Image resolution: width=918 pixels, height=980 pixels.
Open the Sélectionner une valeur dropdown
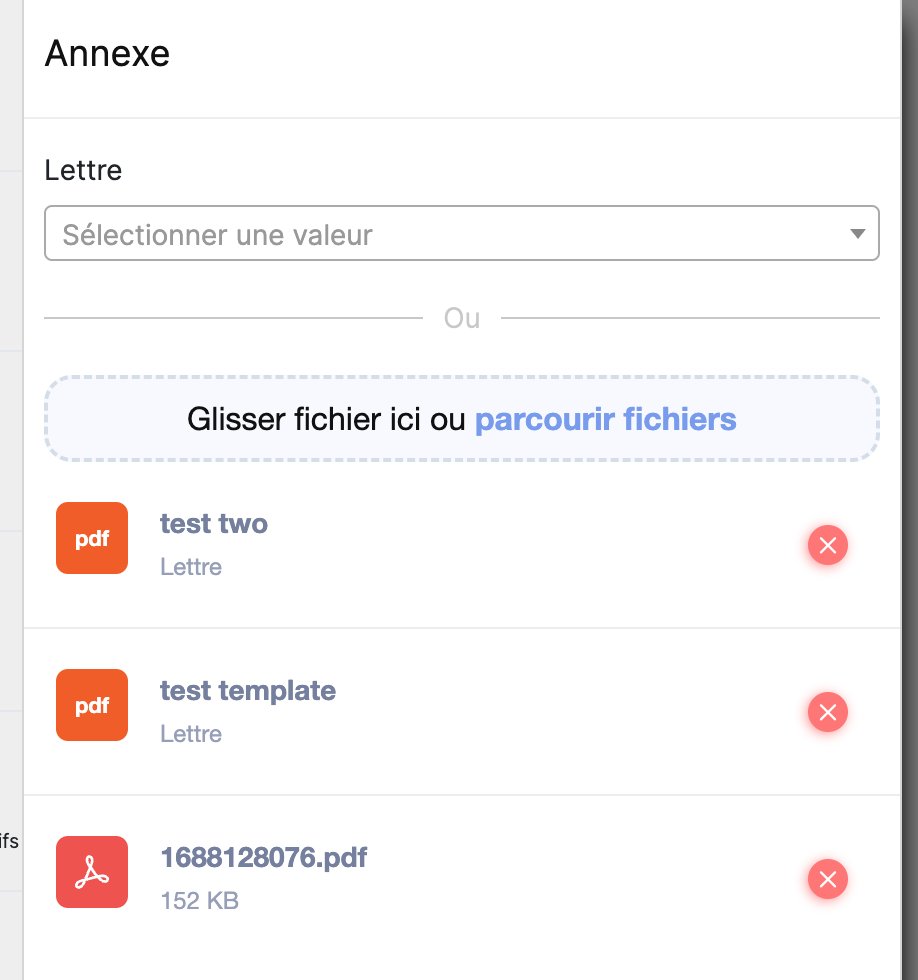coord(461,233)
